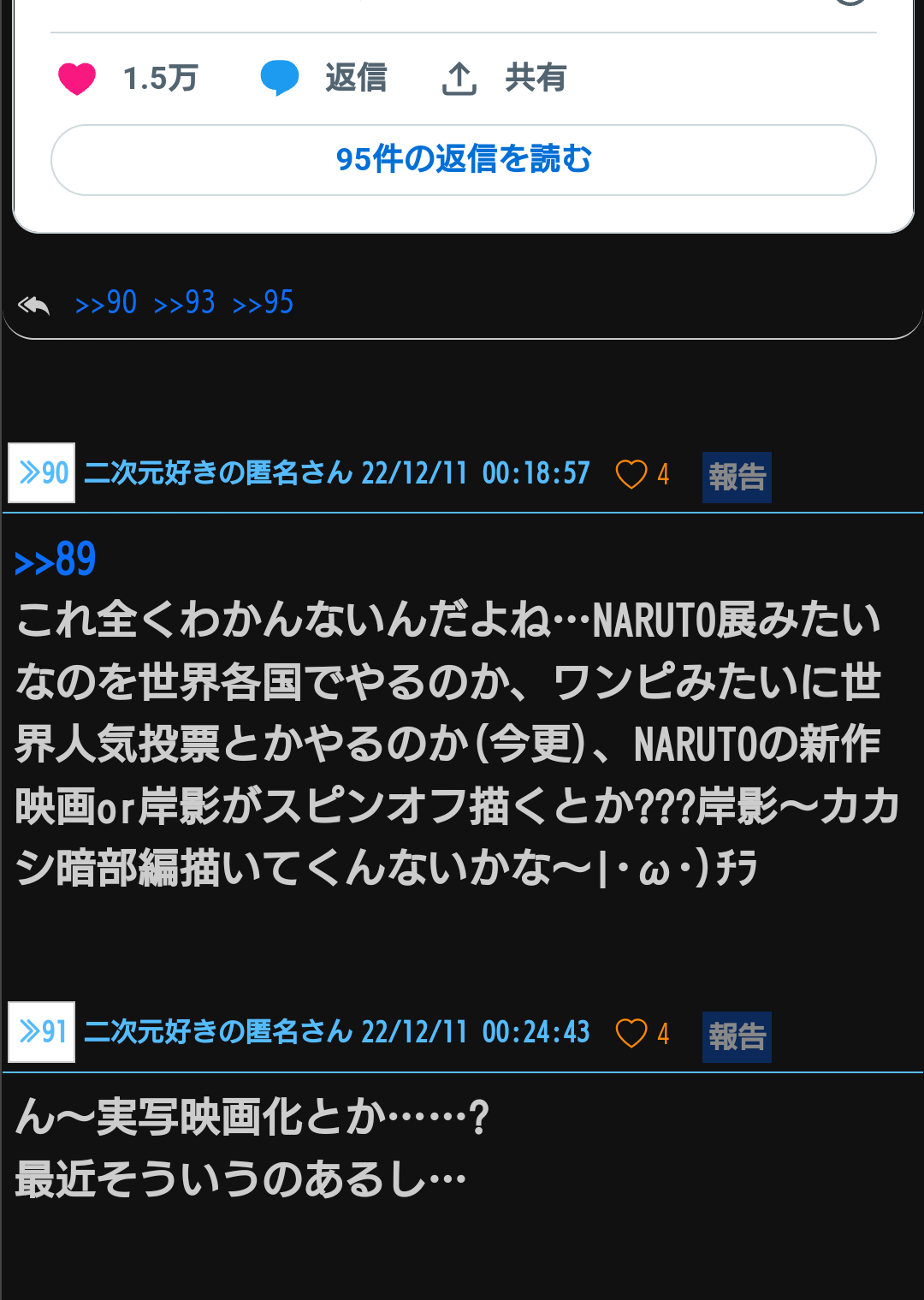This screenshot has width=924, height=1300.
Task: Like comment 90 with the heart icon
Action: click(631, 474)
